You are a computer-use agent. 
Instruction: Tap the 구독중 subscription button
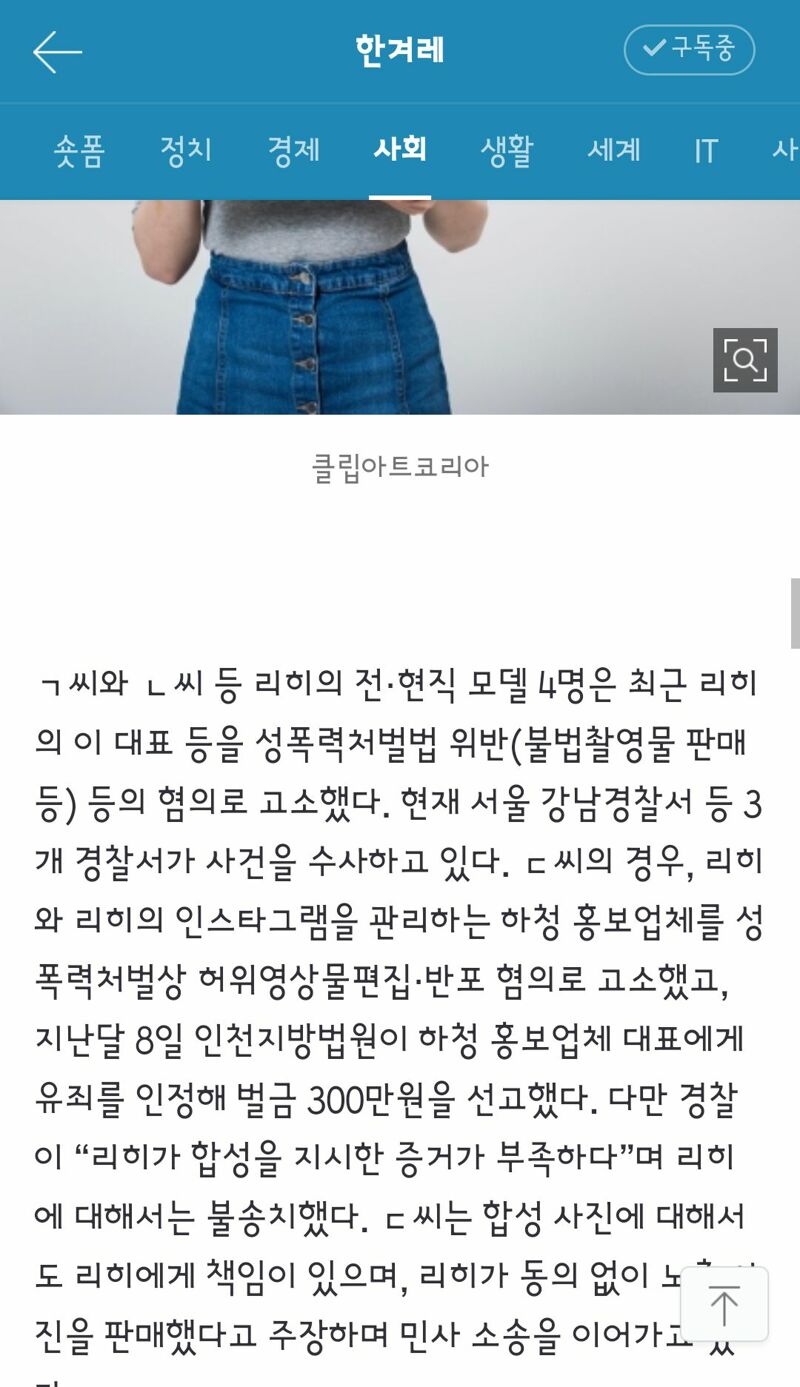tap(689, 50)
